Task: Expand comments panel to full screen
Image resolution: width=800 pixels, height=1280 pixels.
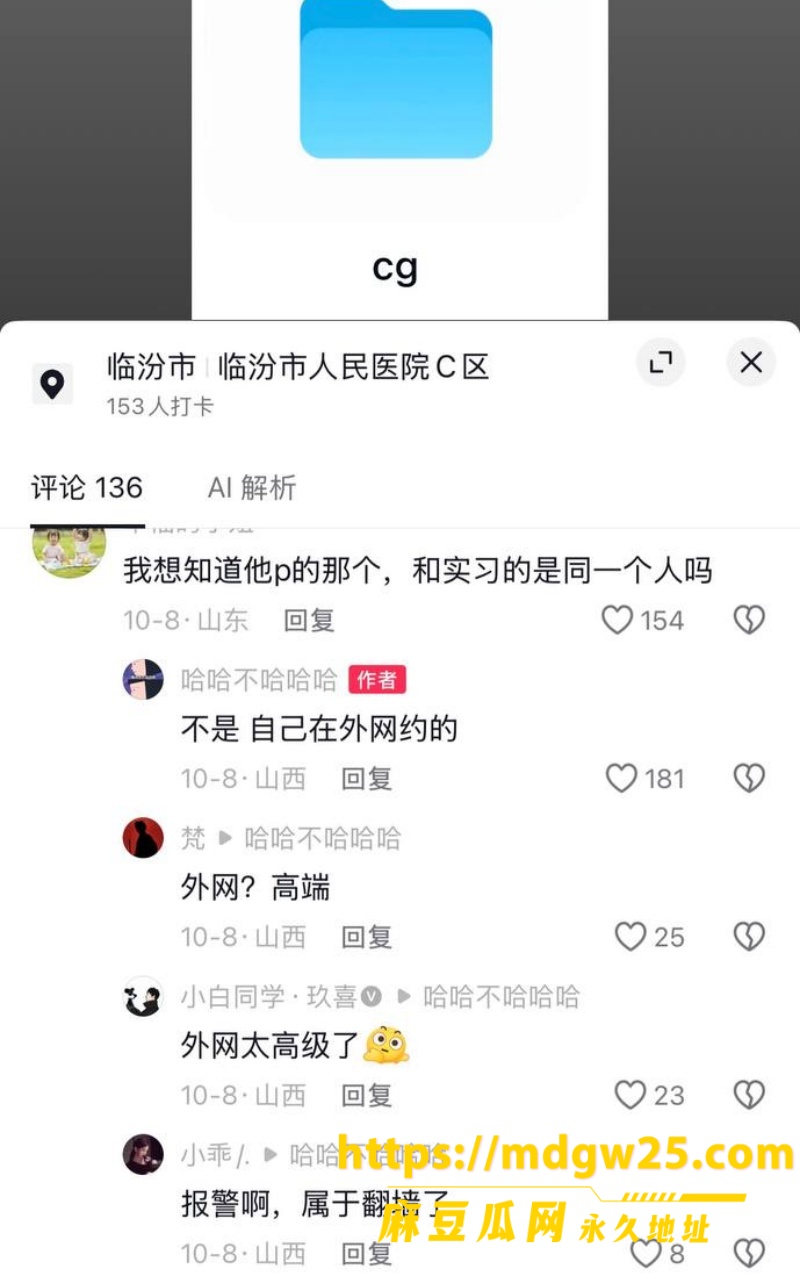Action: [661, 362]
